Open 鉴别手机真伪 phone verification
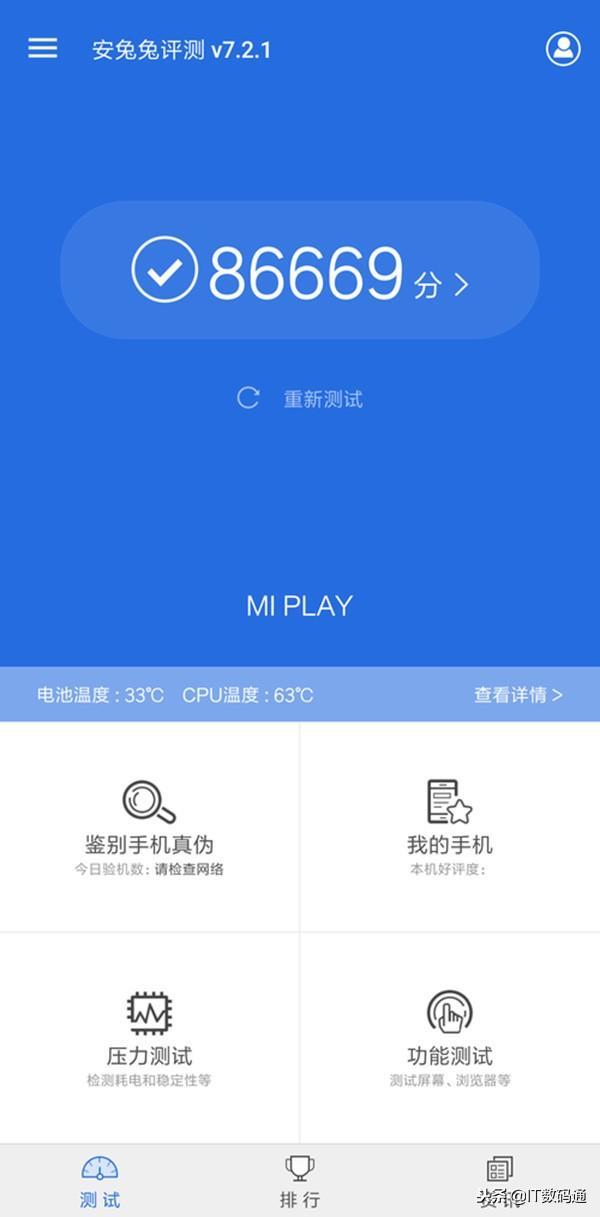This screenshot has height=1217, width=600. pos(149,827)
